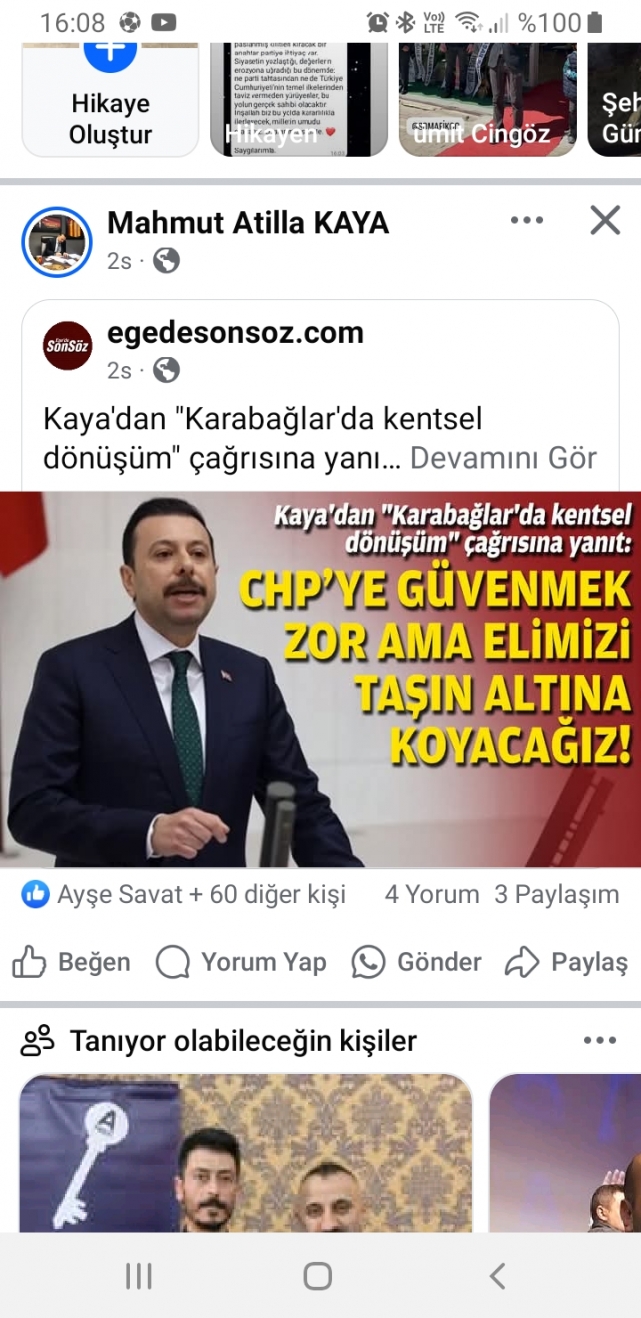Open your own Hikayen story
Image resolution: width=641 pixels, height=1318 pixels.
point(298,100)
